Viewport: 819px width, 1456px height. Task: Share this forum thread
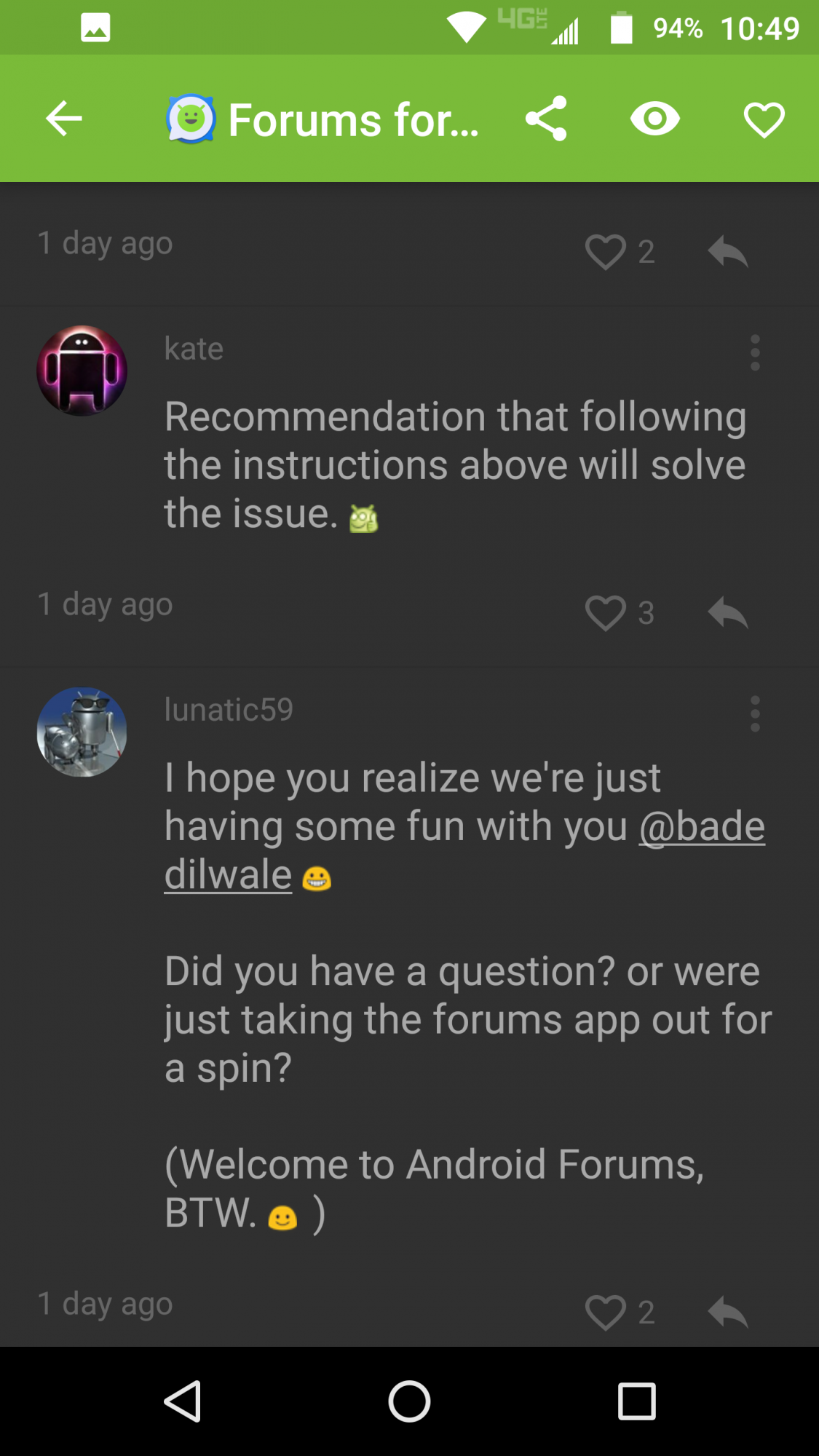(546, 119)
